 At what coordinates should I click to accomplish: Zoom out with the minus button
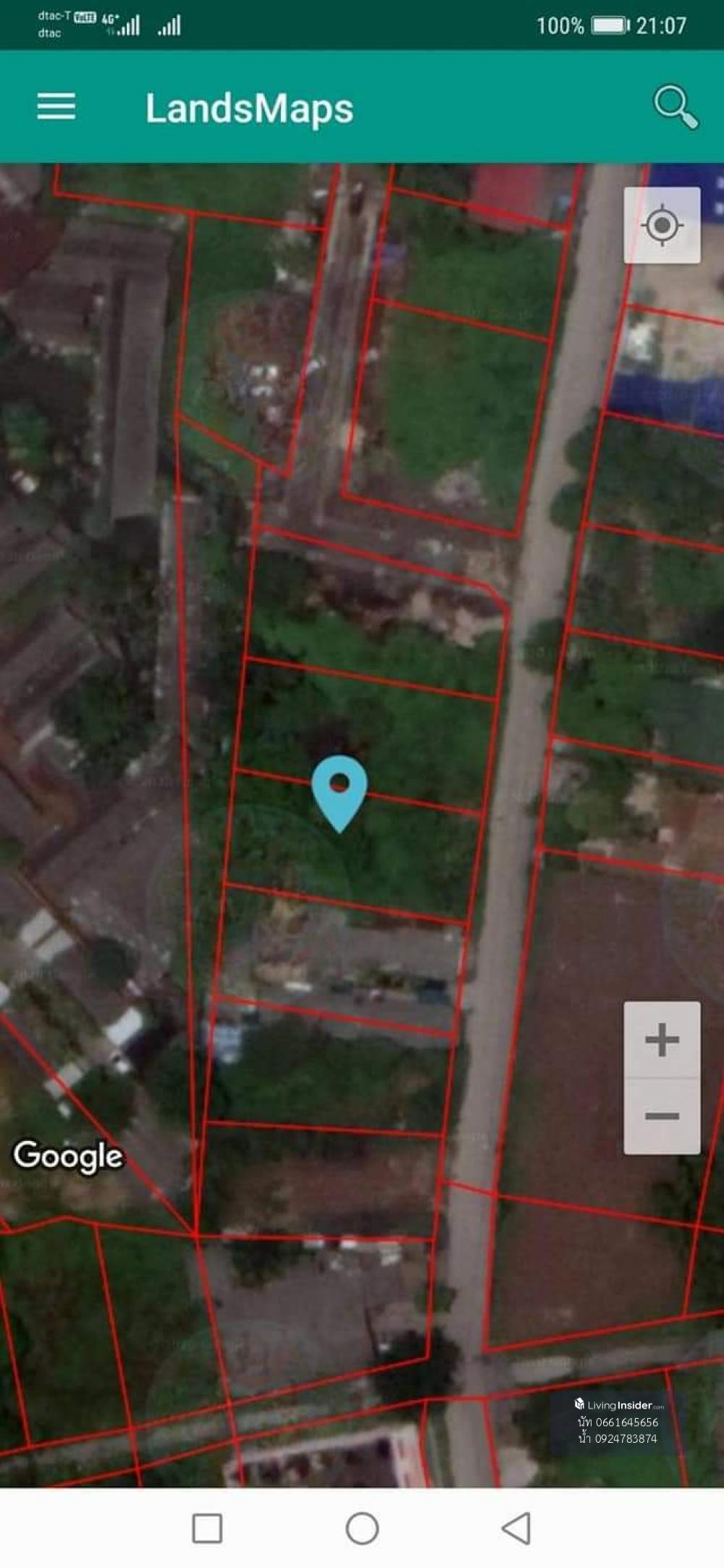(x=662, y=1116)
